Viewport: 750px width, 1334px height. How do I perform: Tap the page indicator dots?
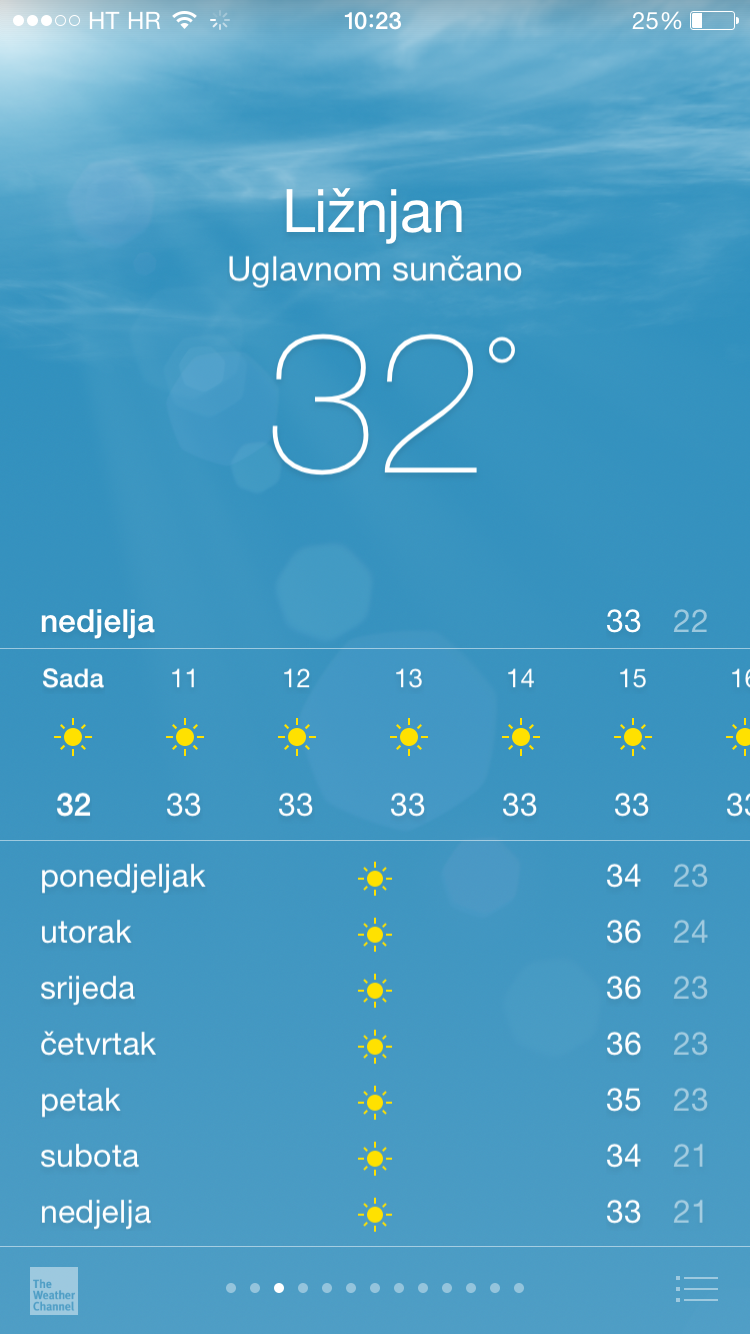click(375, 1288)
